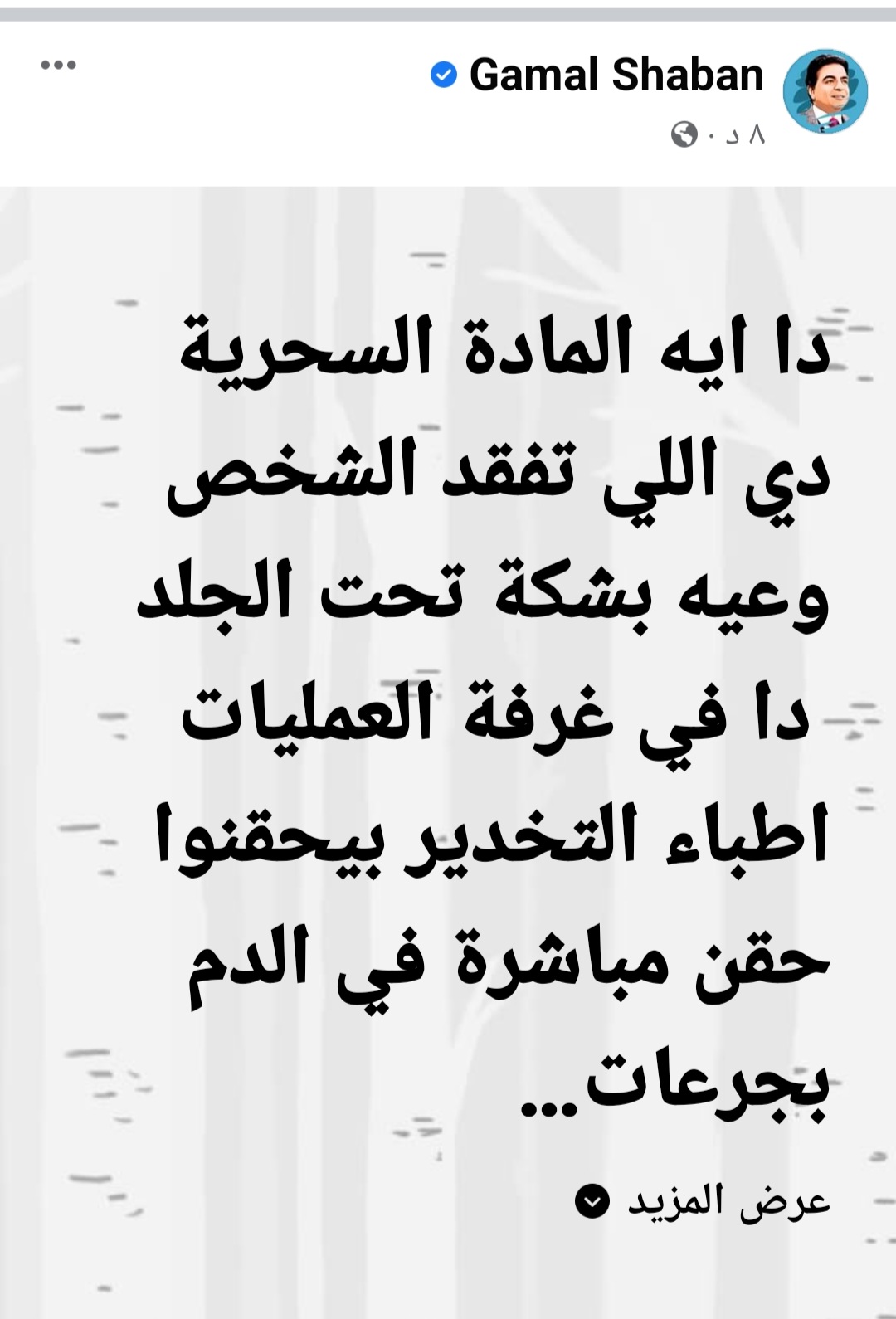Screen dimensions: 896x1319
Task: Open the post with Arabic background text
Action: point(498,713)
